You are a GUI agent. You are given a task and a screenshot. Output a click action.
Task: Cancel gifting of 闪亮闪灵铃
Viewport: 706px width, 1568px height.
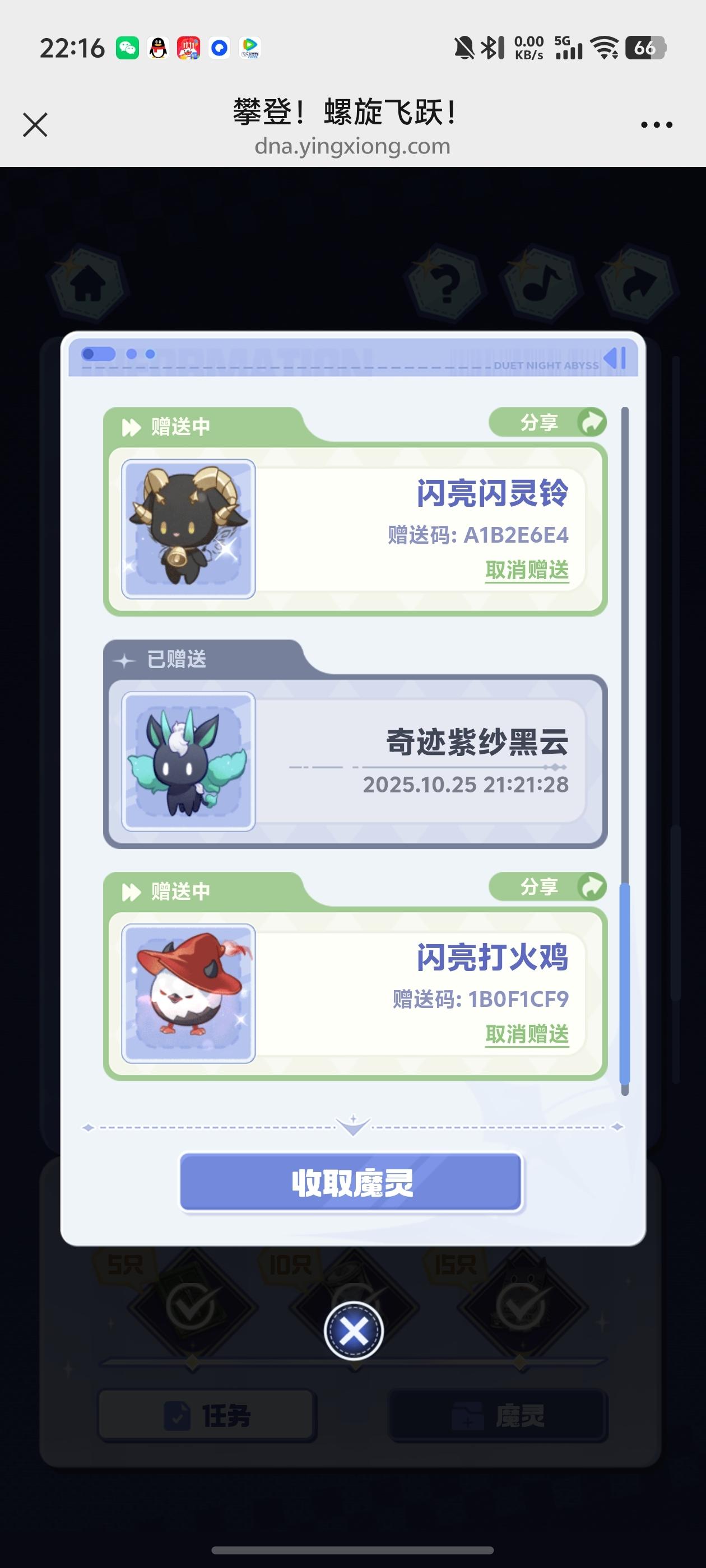(527, 570)
